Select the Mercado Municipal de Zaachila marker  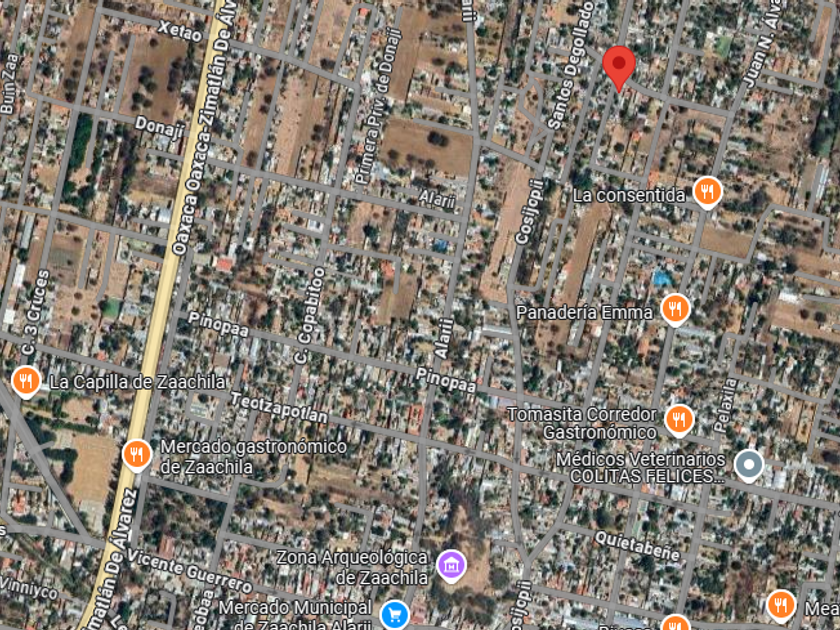395,612
